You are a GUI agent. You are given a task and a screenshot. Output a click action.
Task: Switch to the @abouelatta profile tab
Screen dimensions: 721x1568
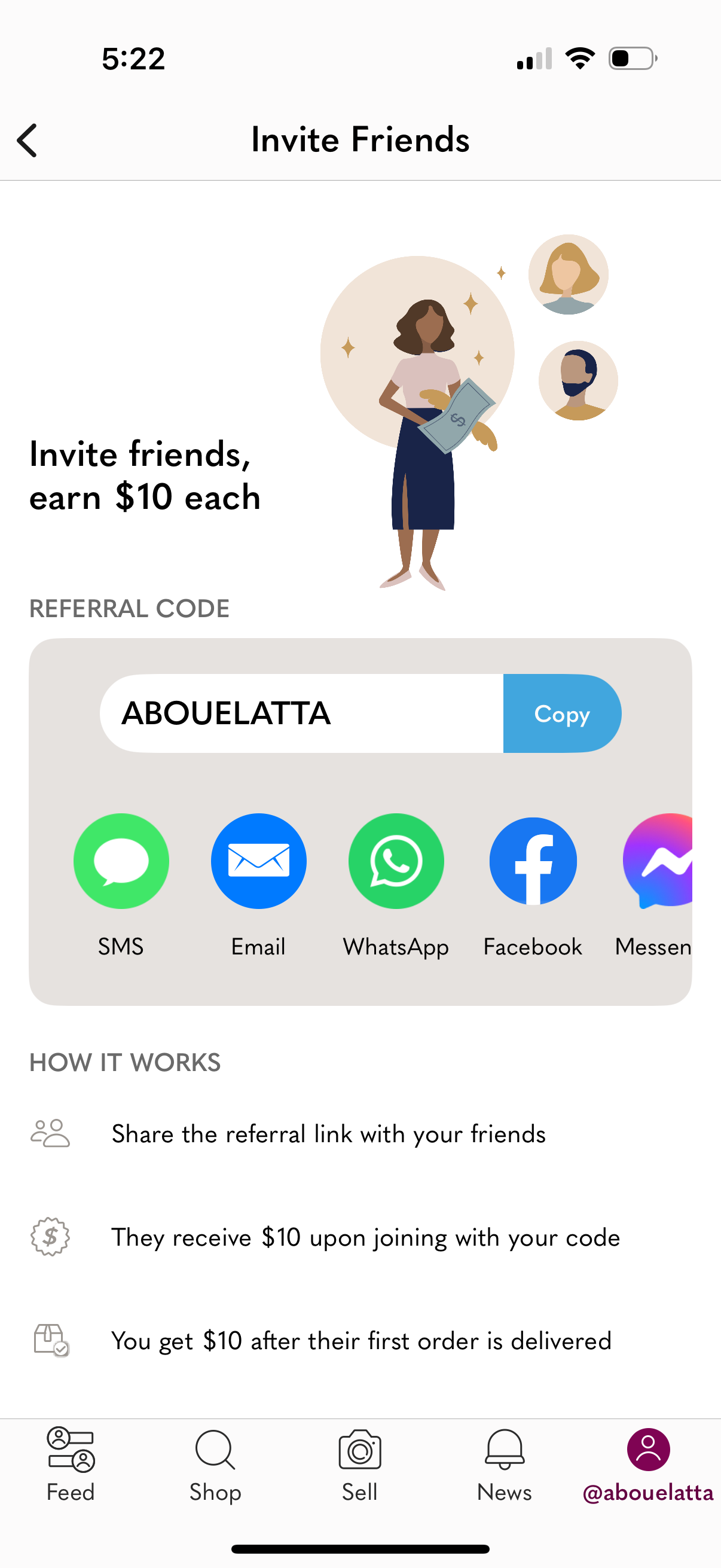(x=649, y=1461)
